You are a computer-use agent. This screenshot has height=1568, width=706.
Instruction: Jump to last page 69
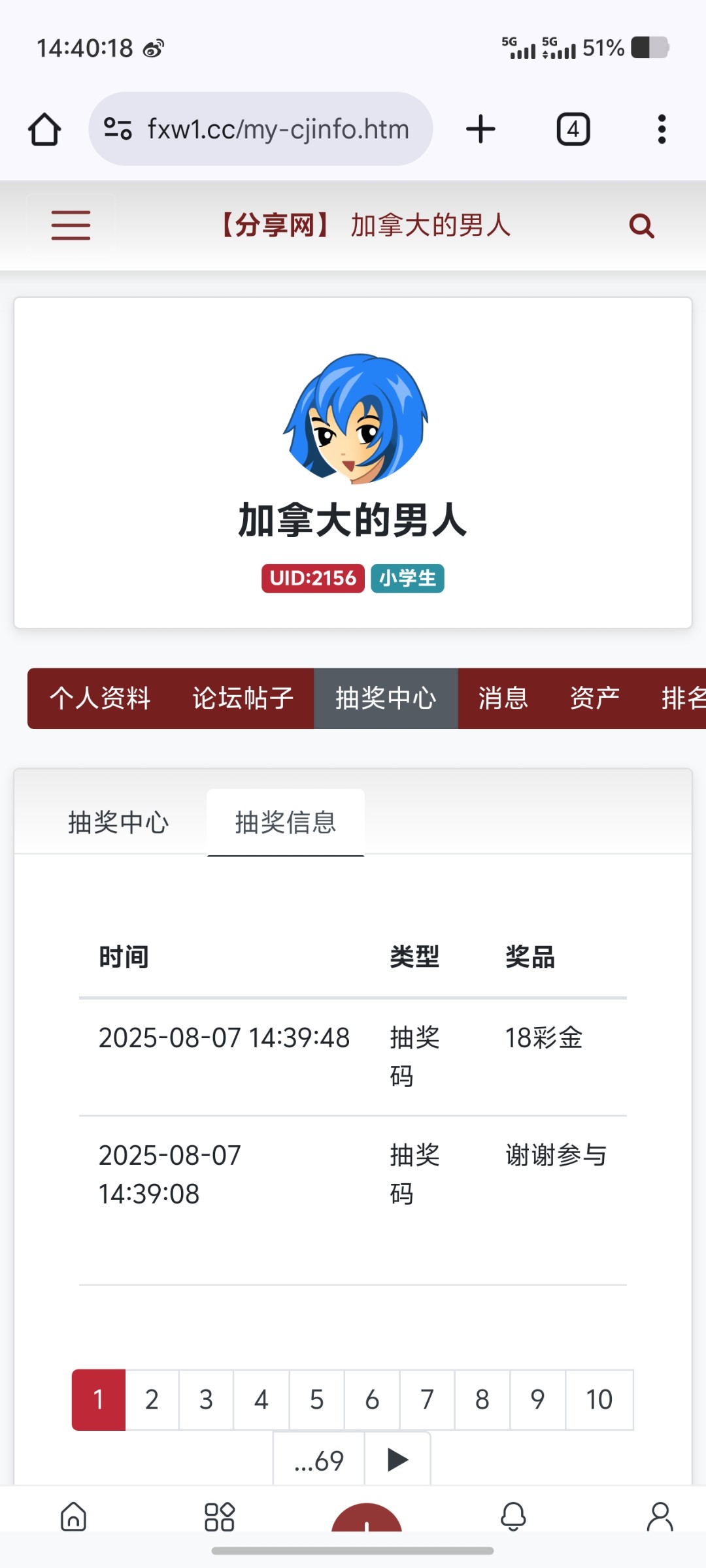pos(319,1461)
